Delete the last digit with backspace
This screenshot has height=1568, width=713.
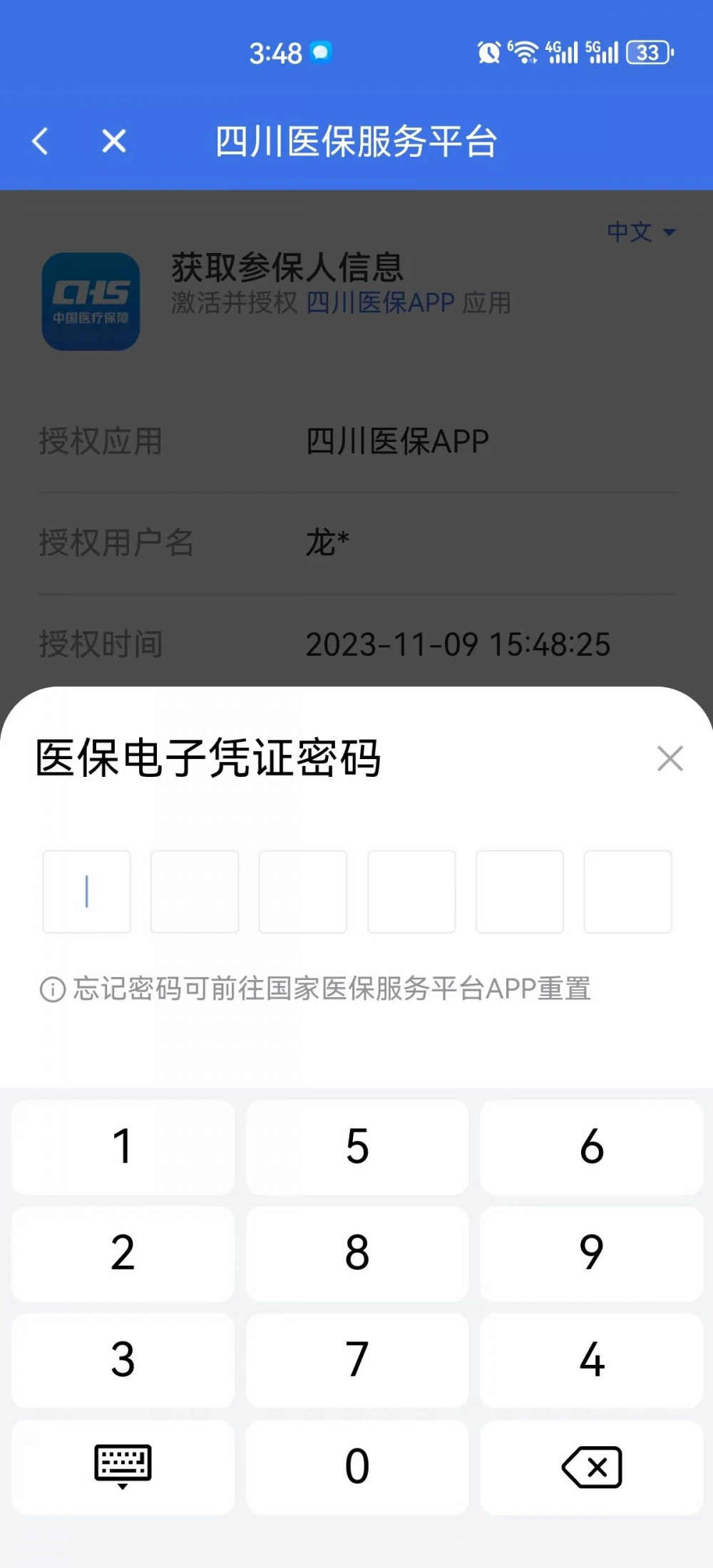point(592,1467)
